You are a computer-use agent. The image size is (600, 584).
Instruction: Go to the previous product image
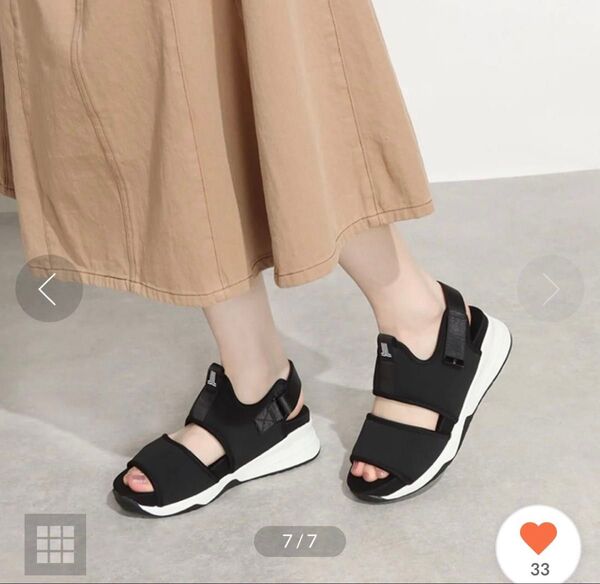48,289
